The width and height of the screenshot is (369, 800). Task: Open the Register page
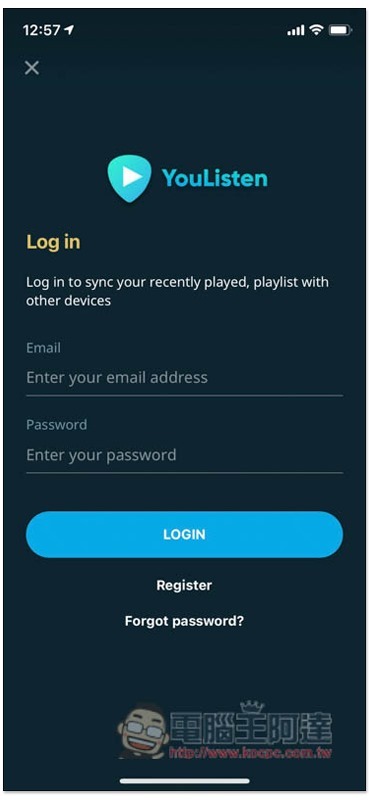184,585
